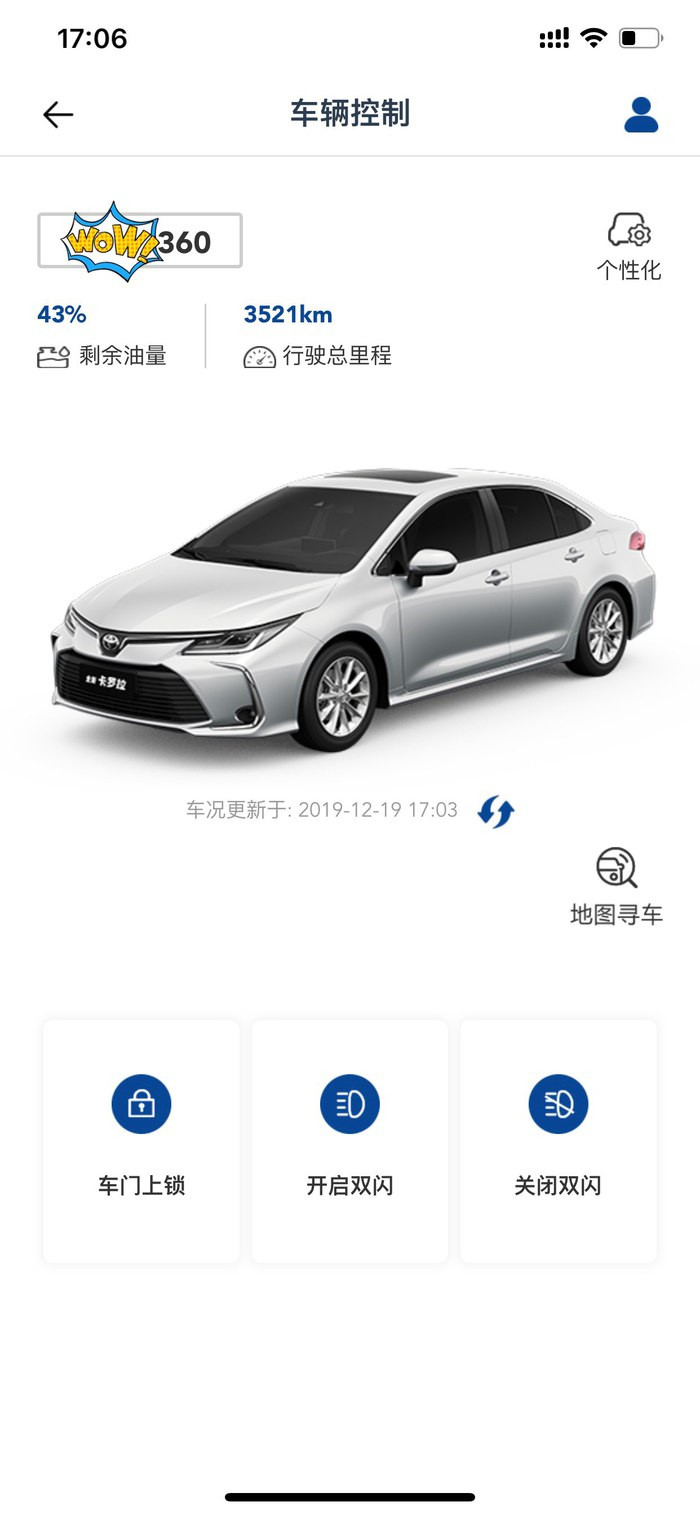
Task: Open the user profile icon
Action: click(x=641, y=114)
